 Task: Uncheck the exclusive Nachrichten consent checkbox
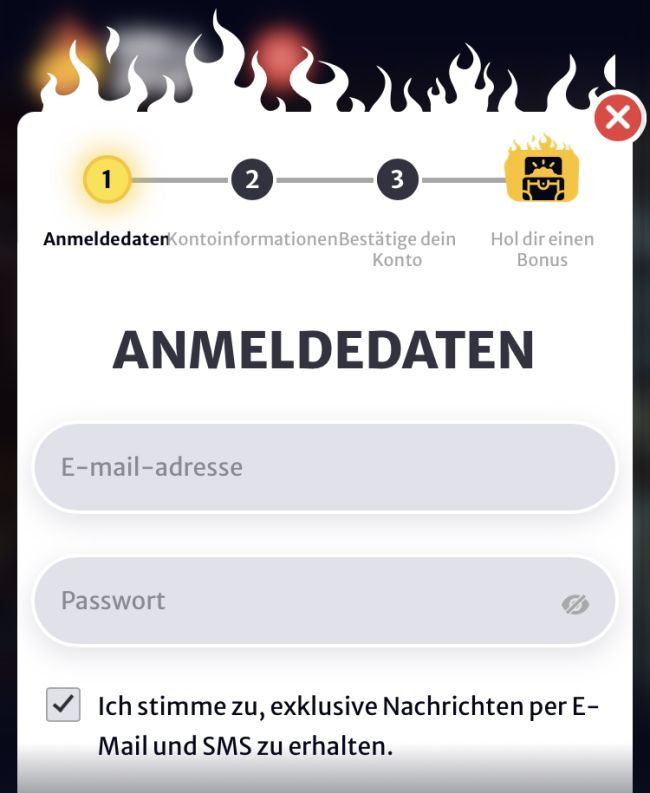click(x=64, y=705)
